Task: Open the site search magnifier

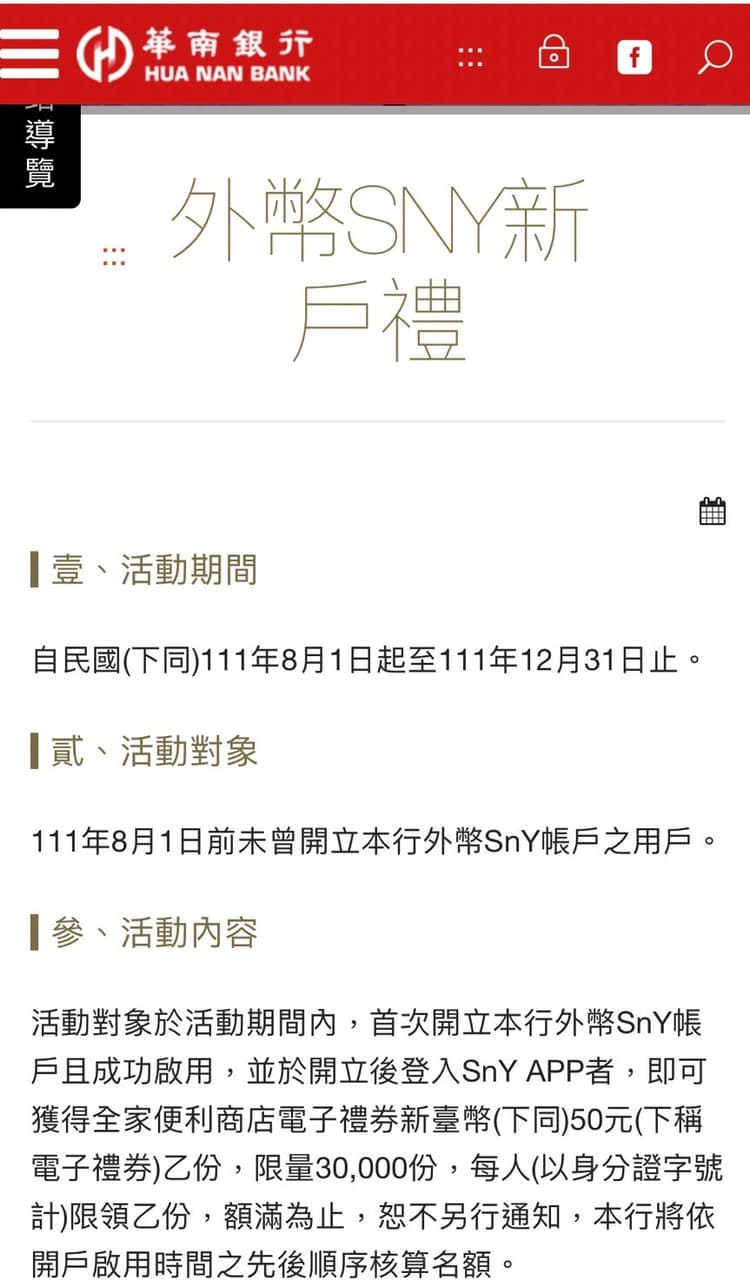Action: pyautogui.click(x=714, y=56)
